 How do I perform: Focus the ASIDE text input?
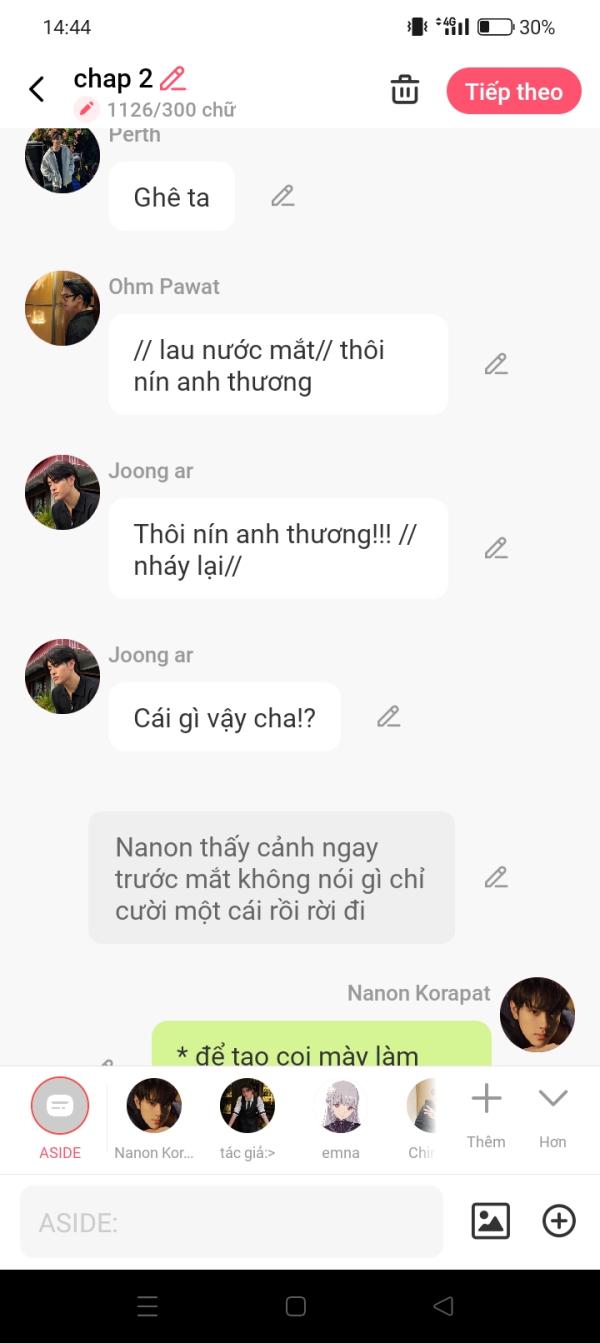(231, 1221)
